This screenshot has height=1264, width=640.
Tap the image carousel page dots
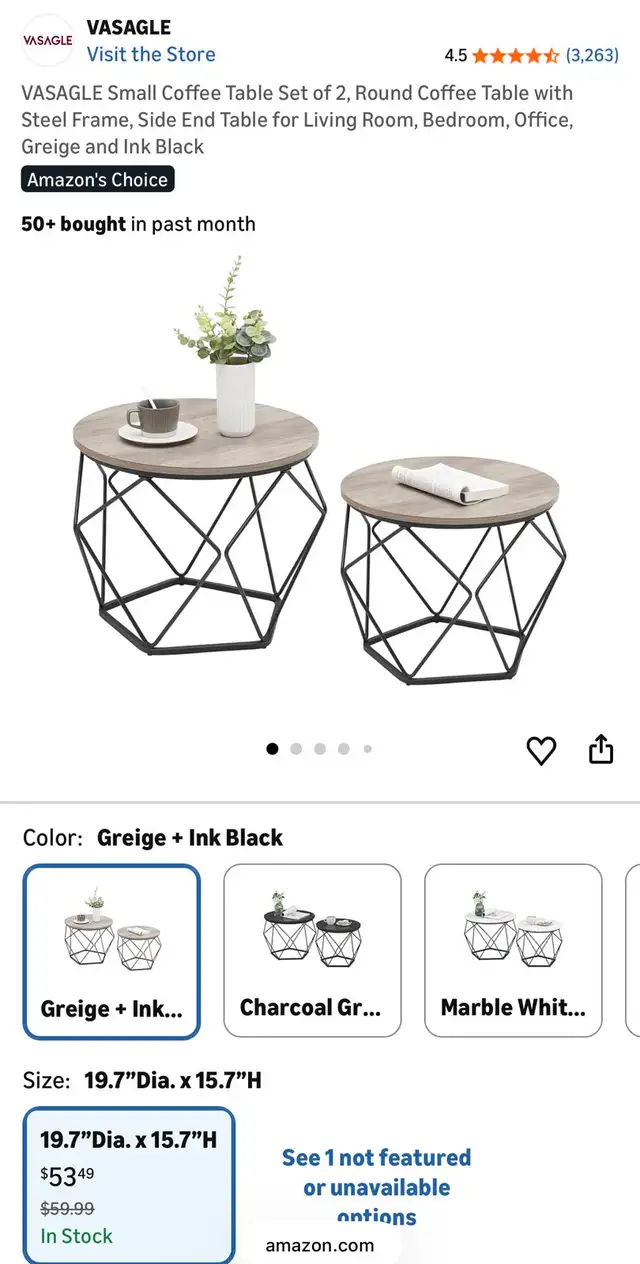click(320, 749)
